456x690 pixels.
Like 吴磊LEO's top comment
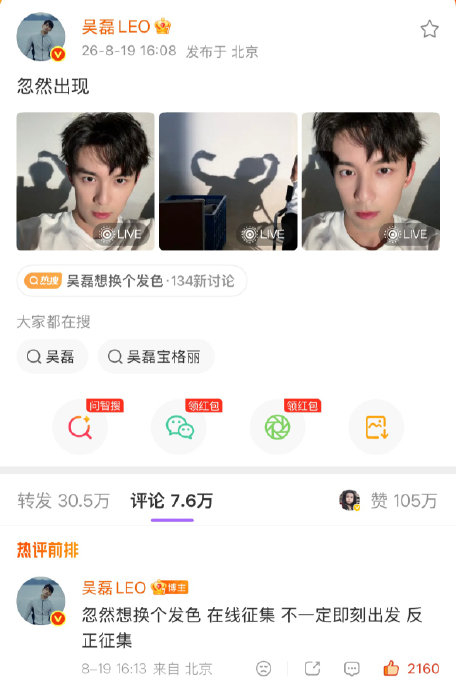411,668
